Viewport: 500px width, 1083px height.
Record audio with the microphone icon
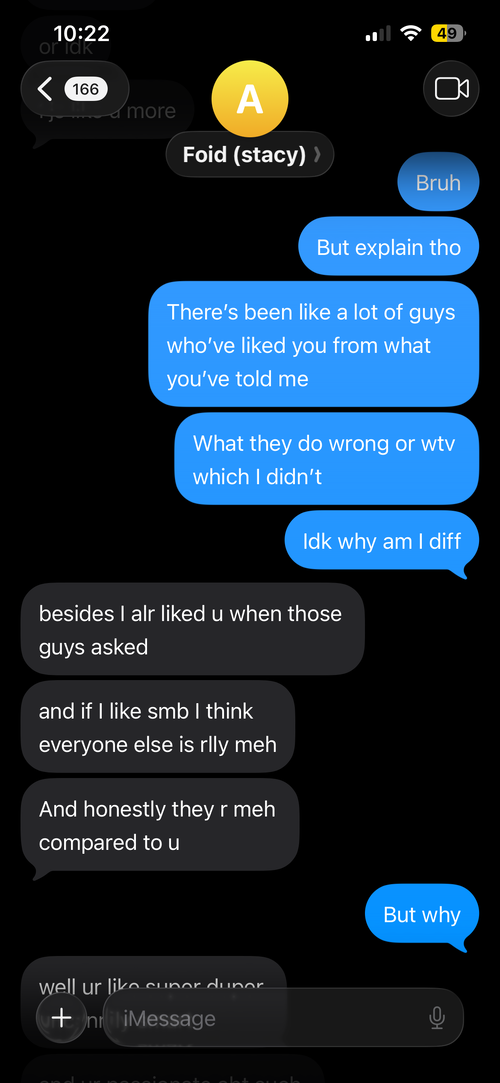pyautogui.click(x=436, y=1017)
